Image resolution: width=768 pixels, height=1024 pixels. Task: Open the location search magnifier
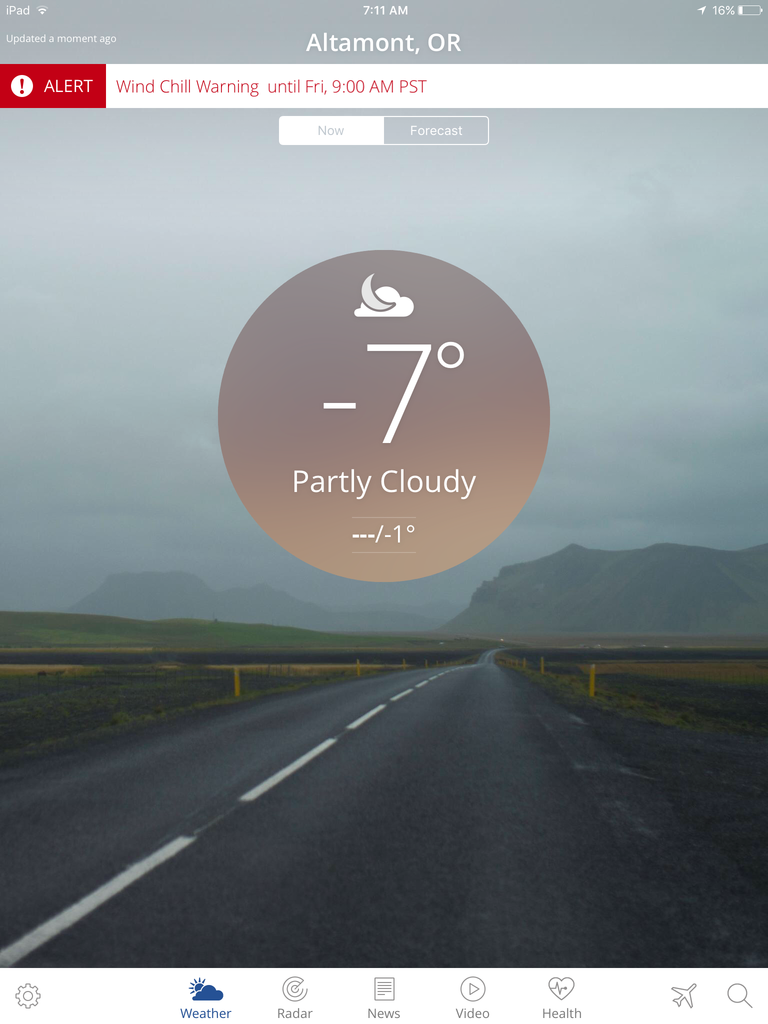[739, 995]
